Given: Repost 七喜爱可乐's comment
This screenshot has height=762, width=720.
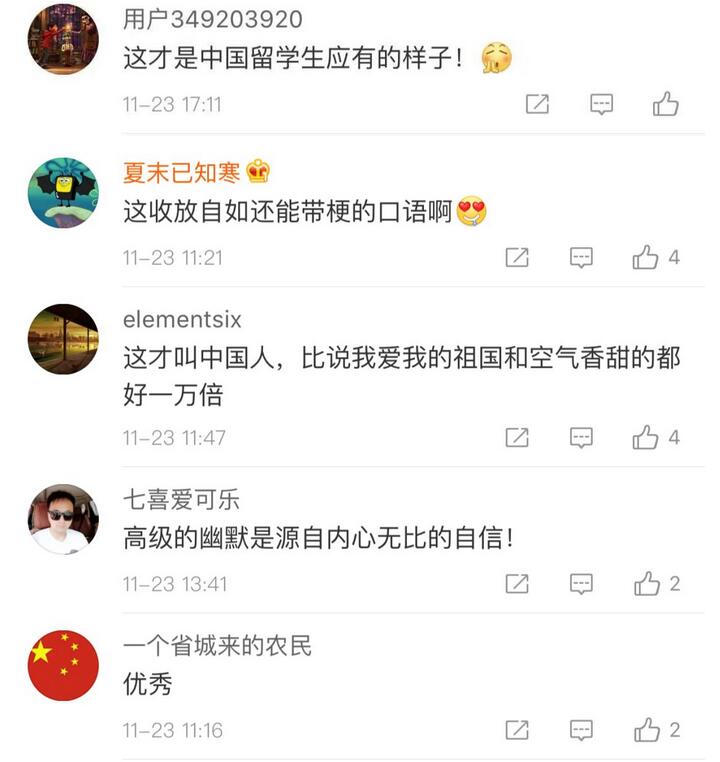Looking at the screenshot, I should pyautogui.click(x=517, y=583).
